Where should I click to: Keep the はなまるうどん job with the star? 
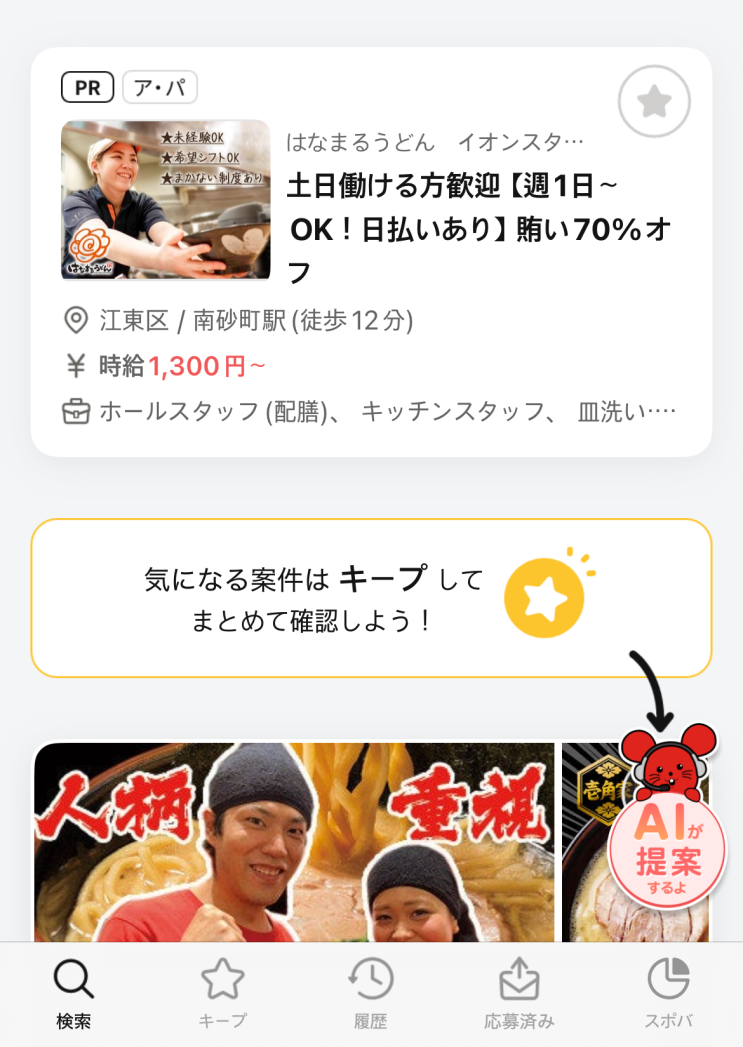click(654, 101)
